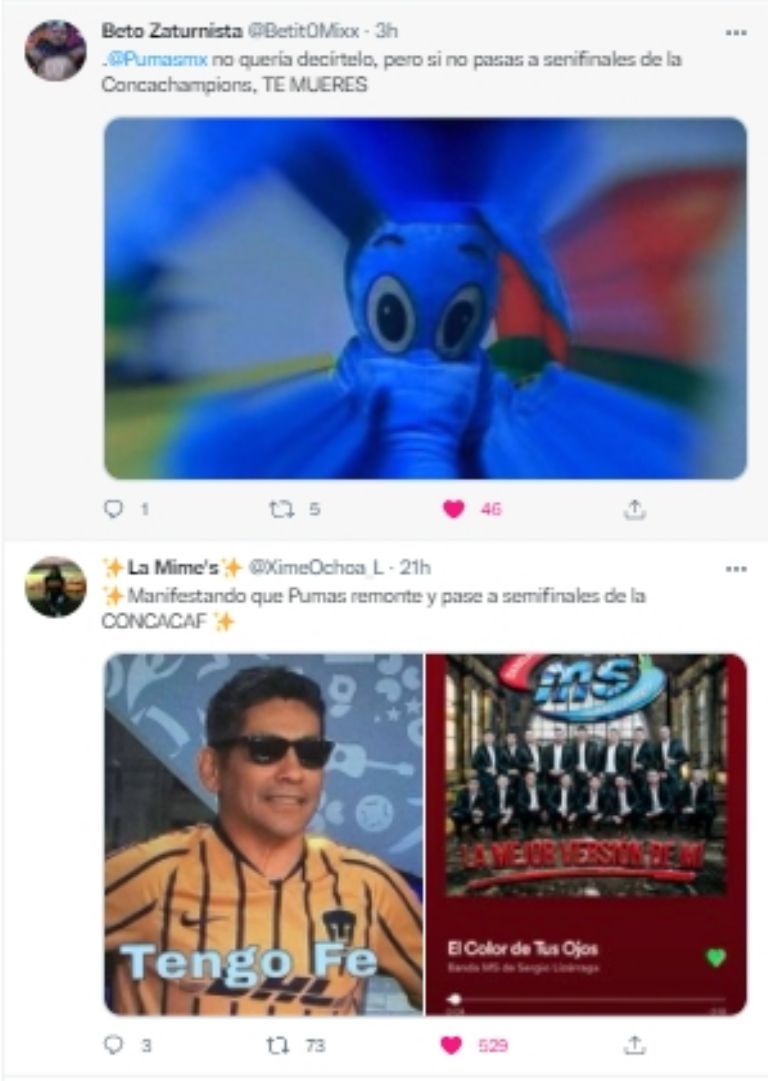Retweet Beto Zaturnista's tweet
This screenshot has height=1081, width=768.
click(281, 509)
